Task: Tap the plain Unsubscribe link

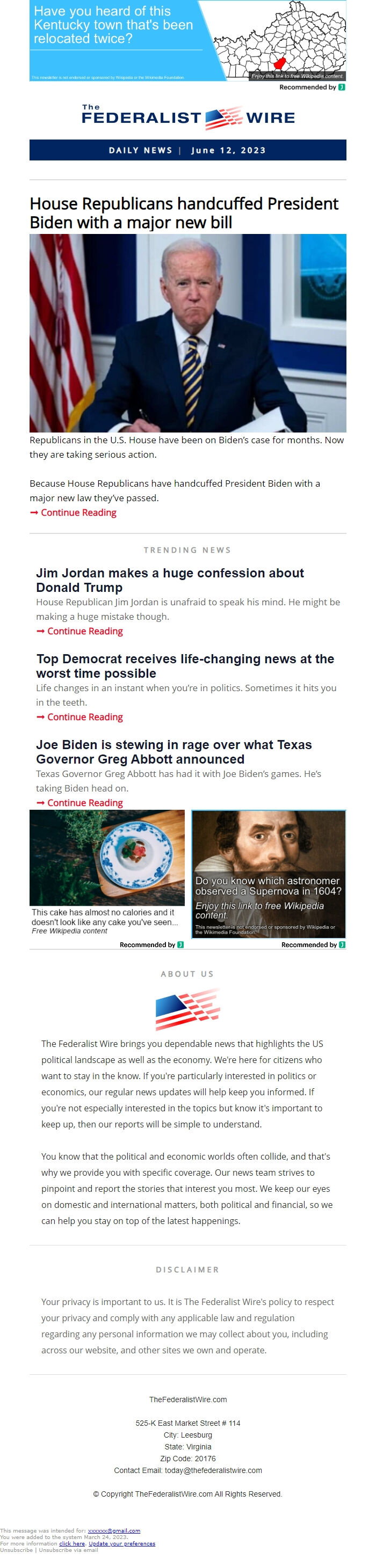Action: (x=17, y=1549)
